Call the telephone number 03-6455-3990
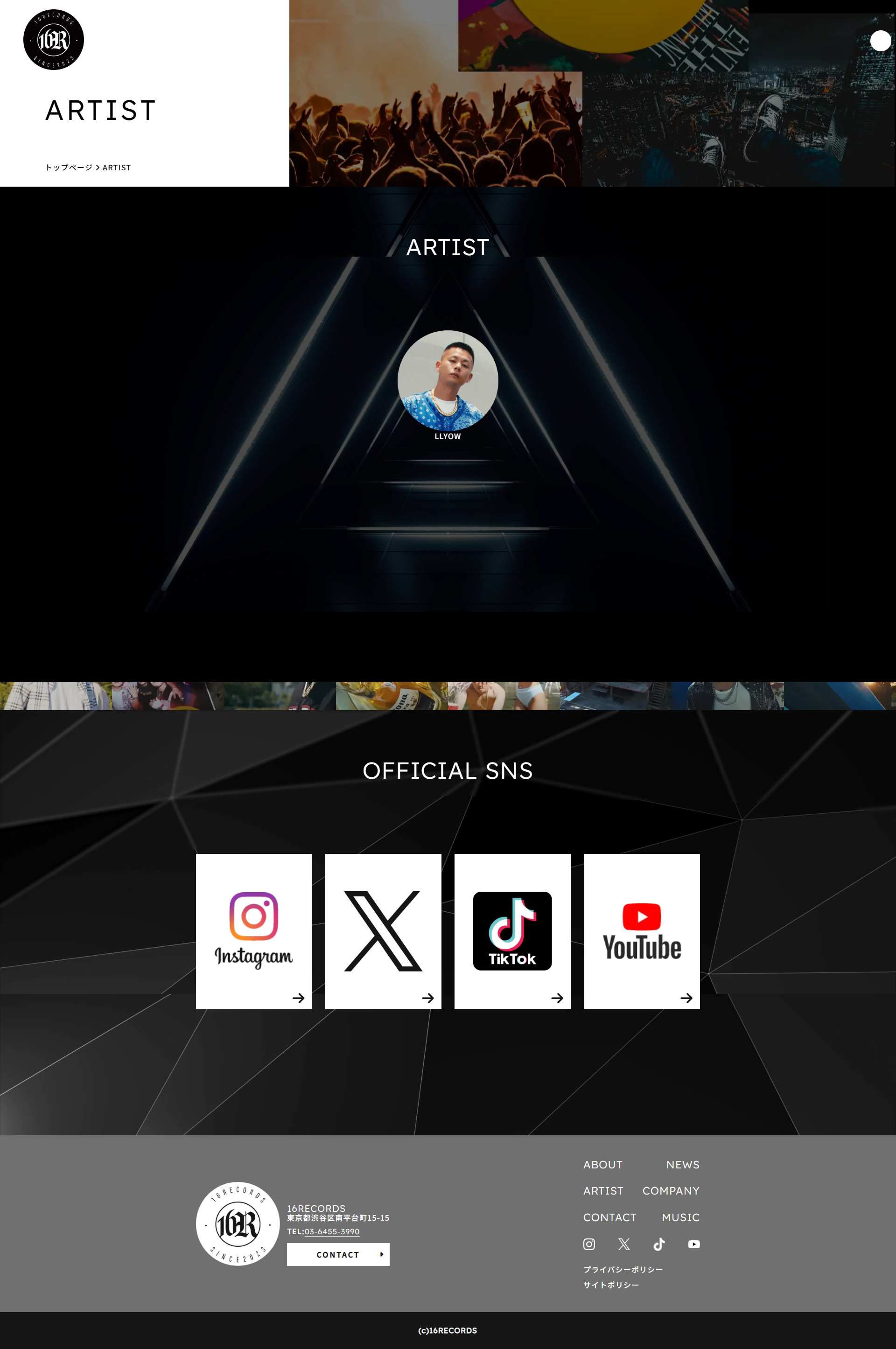This screenshot has height=1349, width=896. click(331, 1231)
